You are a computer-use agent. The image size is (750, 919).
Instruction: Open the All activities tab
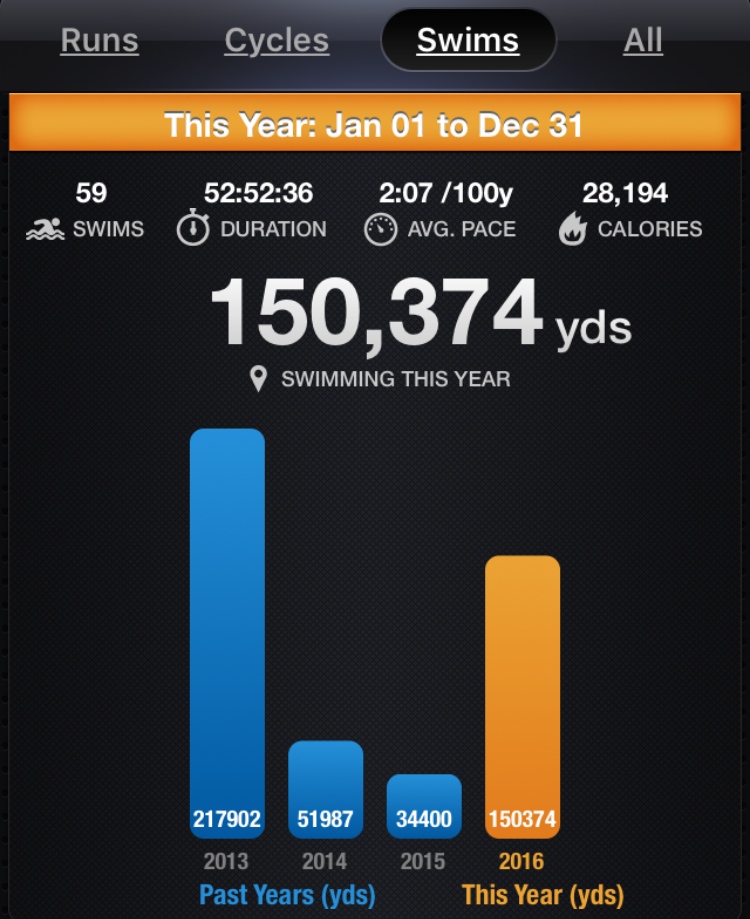(x=642, y=41)
